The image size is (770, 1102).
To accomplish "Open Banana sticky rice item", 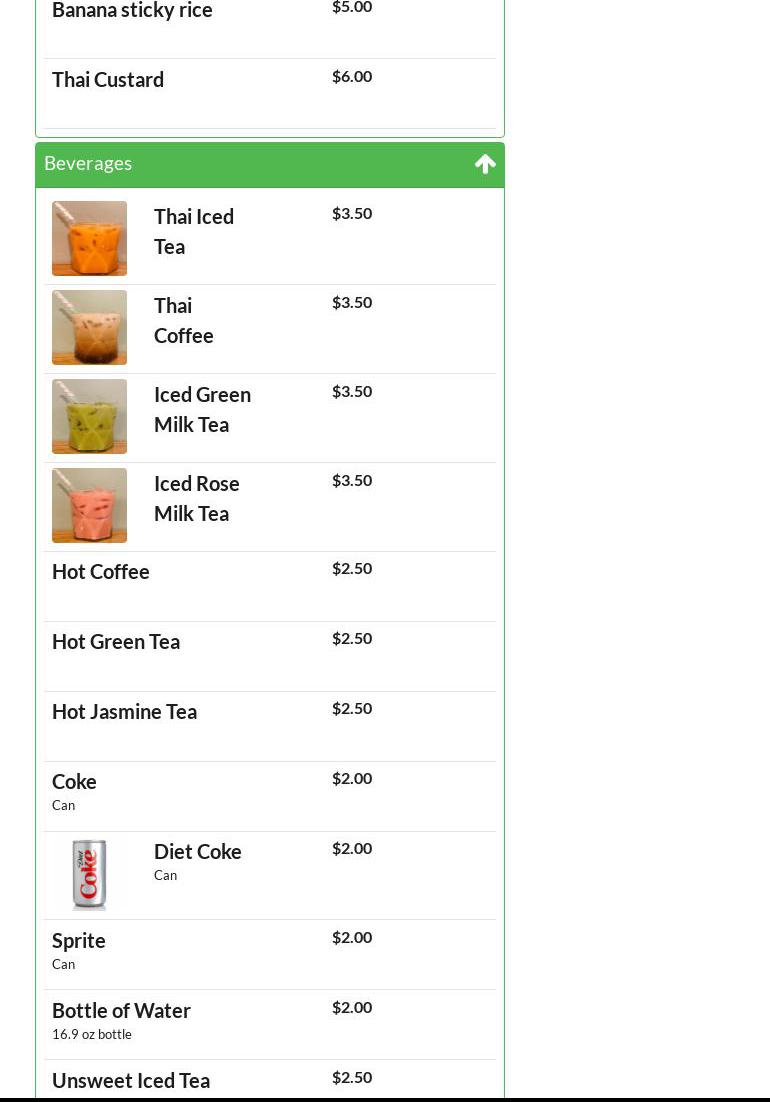I will [x=132, y=11].
